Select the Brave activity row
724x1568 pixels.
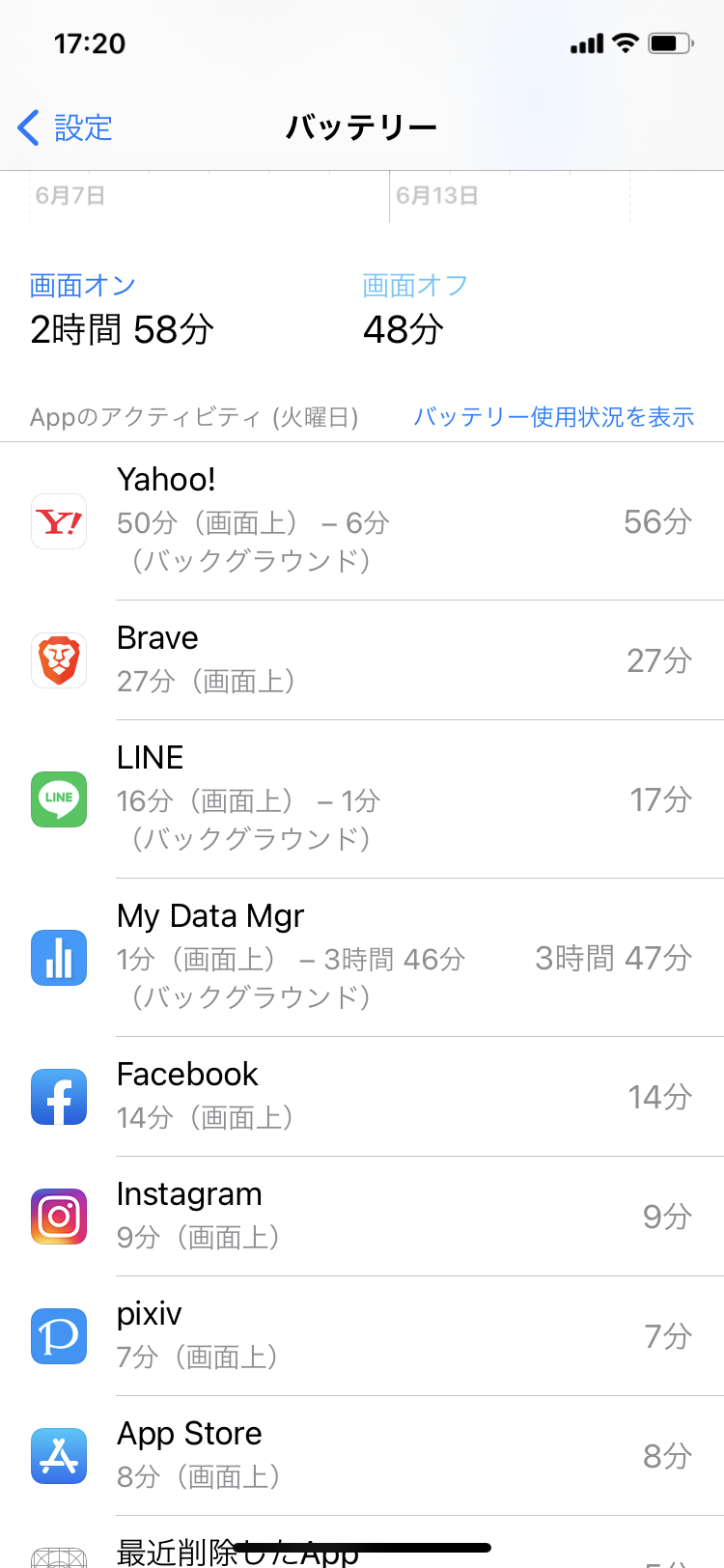pyautogui.click(x=362, y=660)
